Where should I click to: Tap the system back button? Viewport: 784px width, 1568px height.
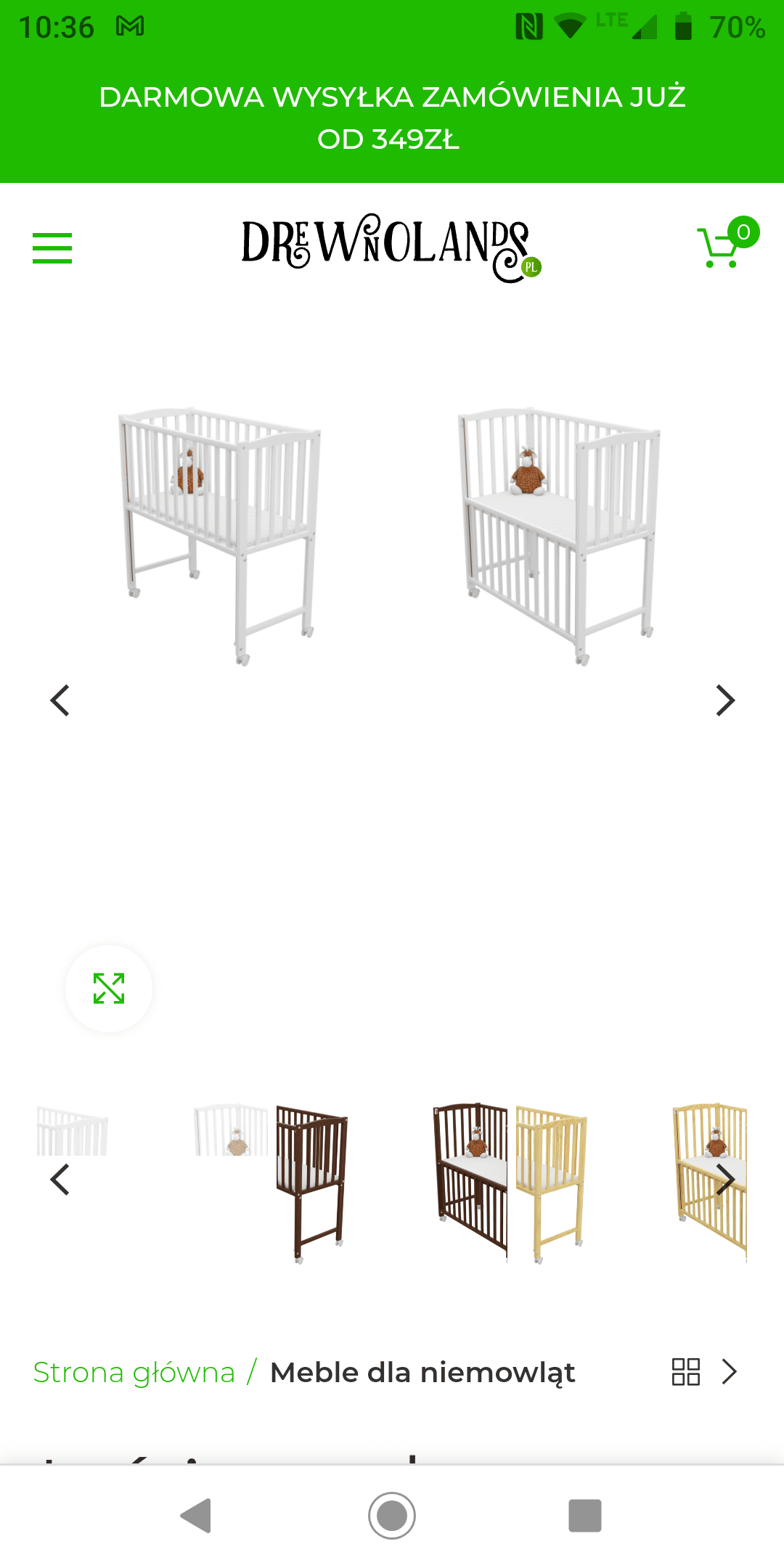click(196, 1516)
